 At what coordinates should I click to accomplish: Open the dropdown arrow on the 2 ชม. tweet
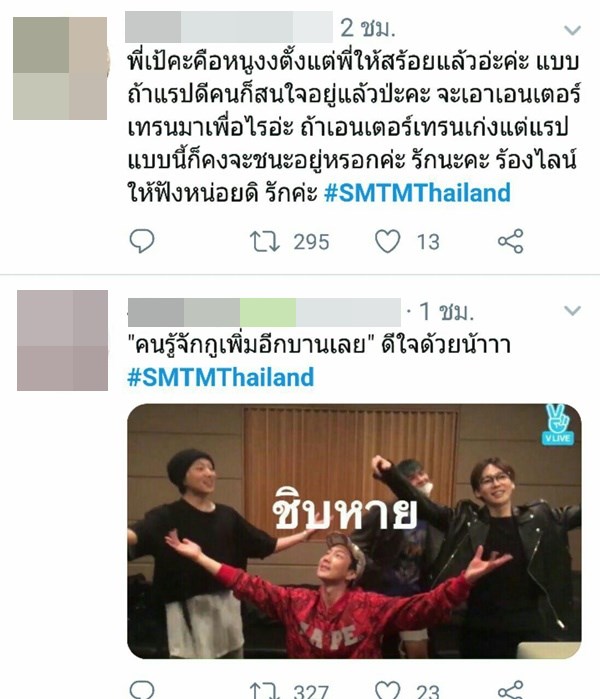(572, 31)
